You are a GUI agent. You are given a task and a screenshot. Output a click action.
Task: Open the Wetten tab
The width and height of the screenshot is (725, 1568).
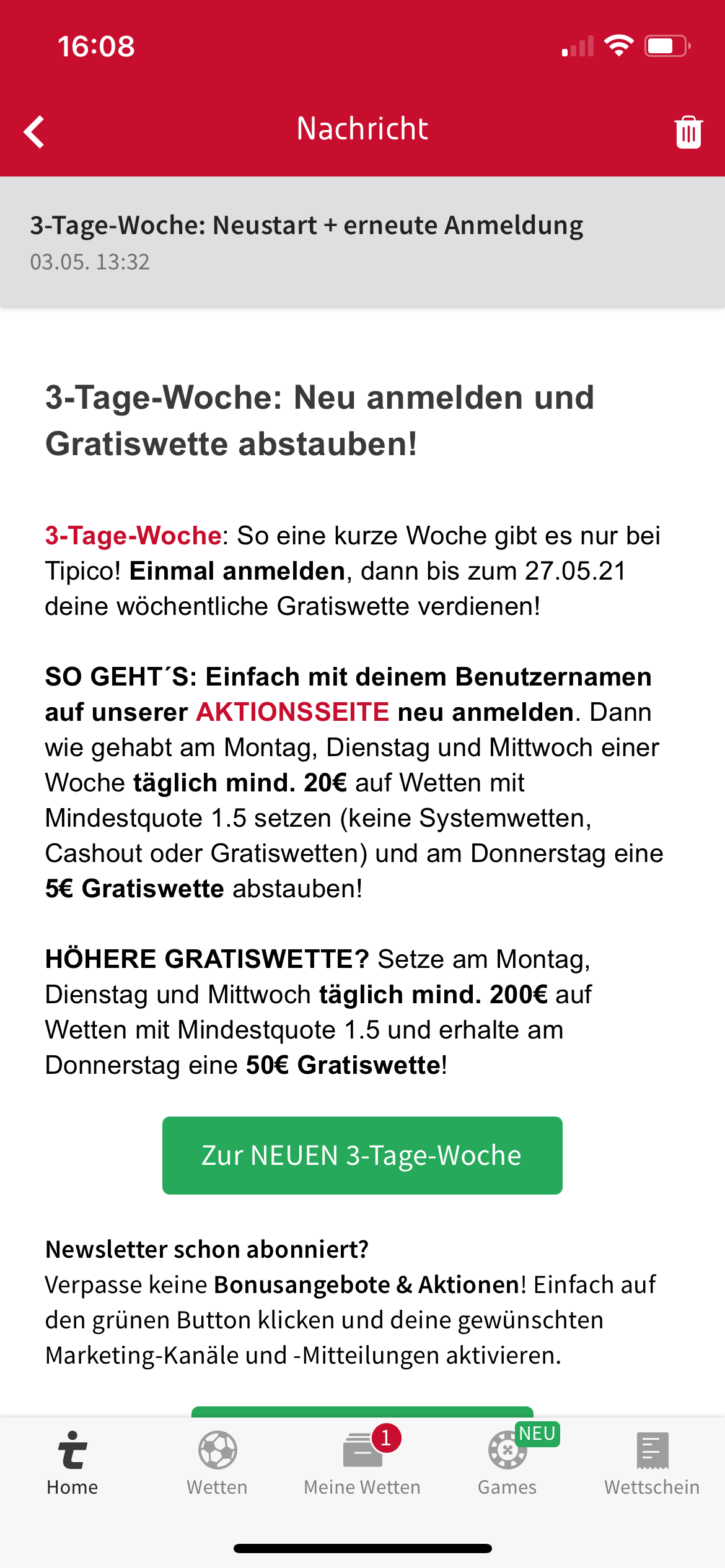click(x=217, y=1464)
